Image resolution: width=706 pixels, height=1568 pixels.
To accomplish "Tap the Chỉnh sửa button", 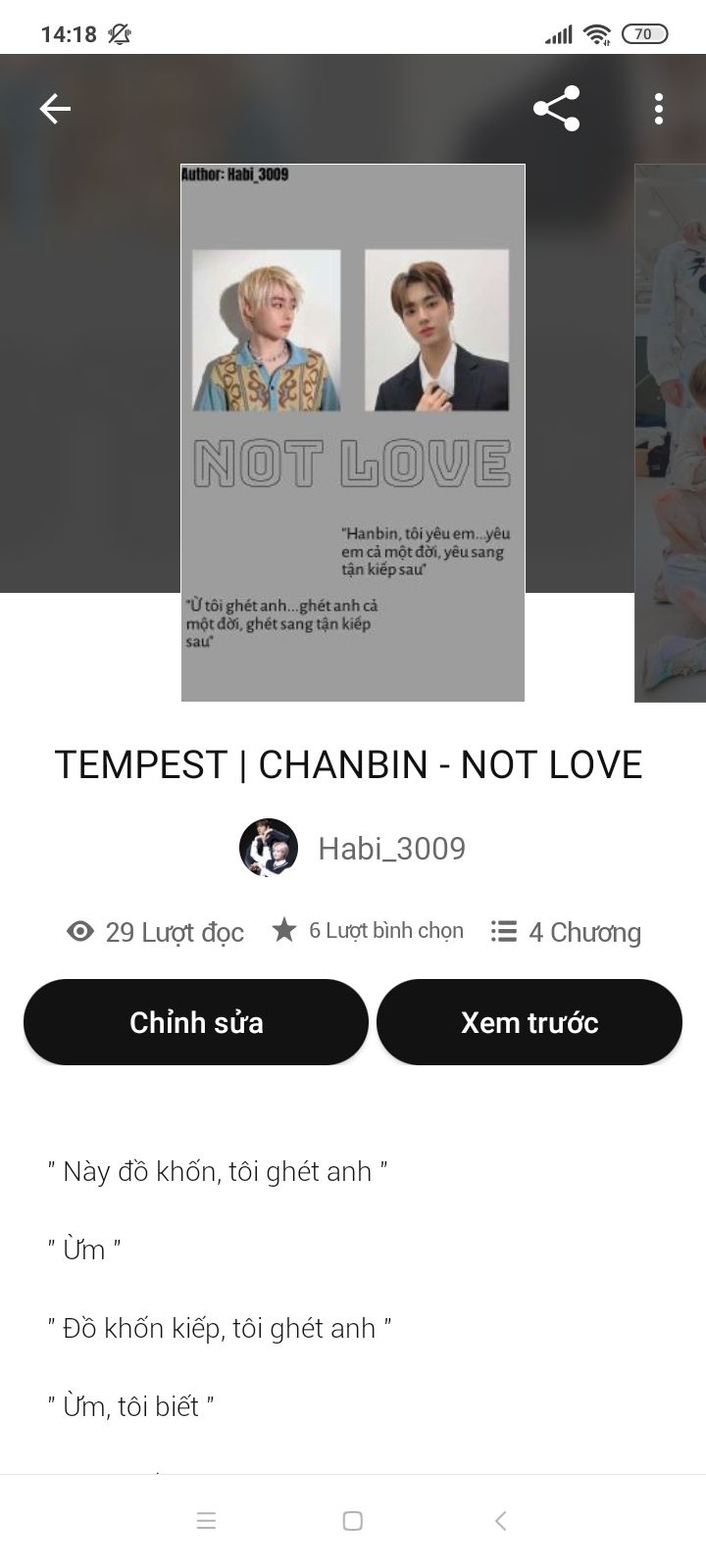I will coord(196,1022).
